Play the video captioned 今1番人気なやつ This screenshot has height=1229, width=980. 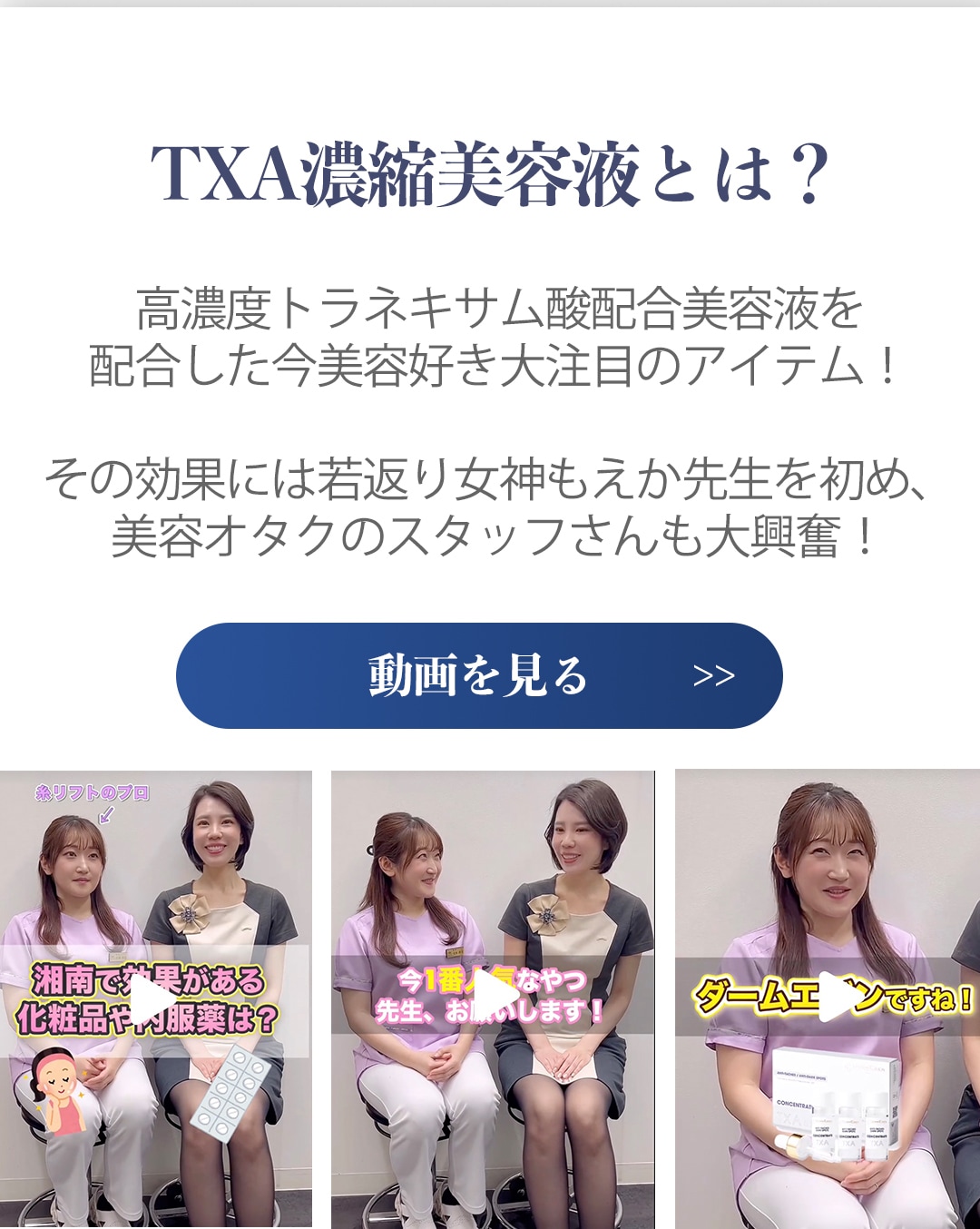(494, 995)
